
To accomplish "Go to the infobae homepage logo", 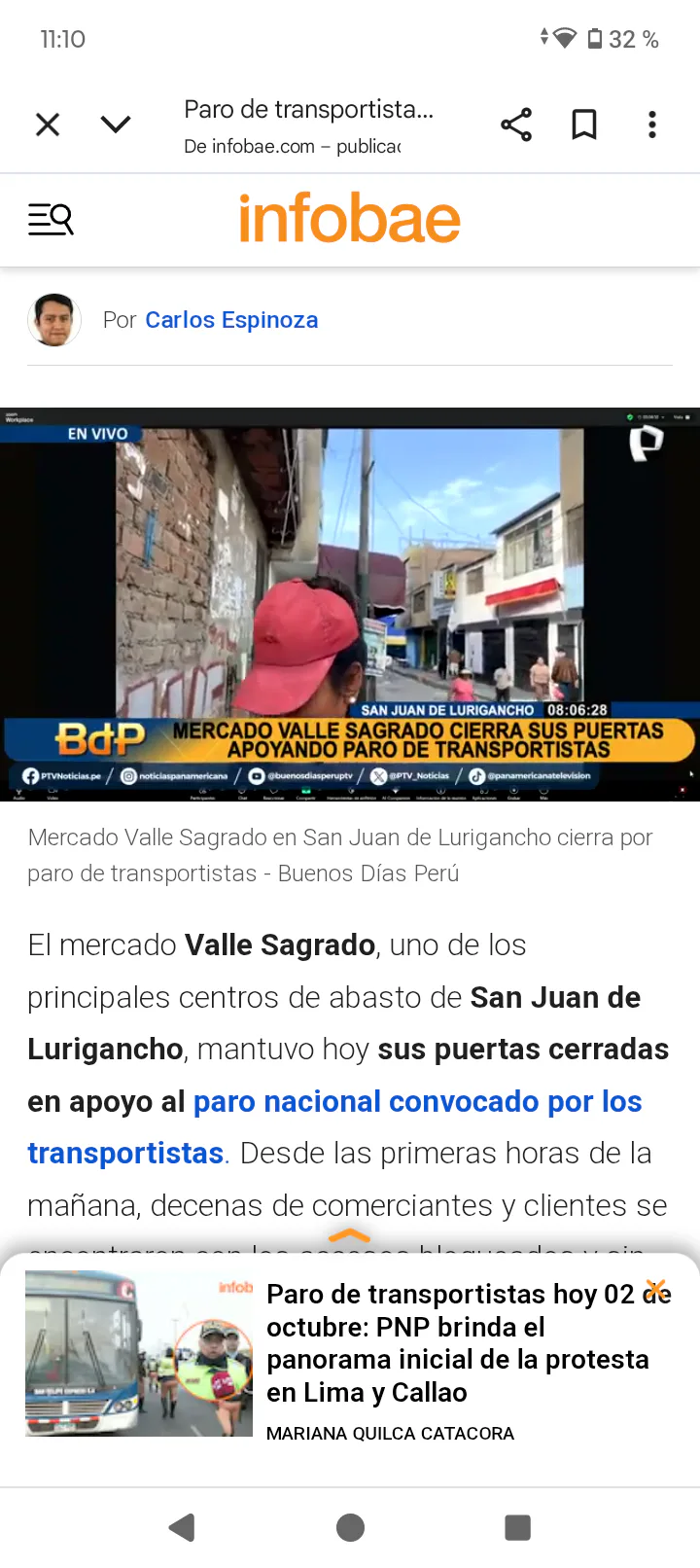I will coord(350,219).
